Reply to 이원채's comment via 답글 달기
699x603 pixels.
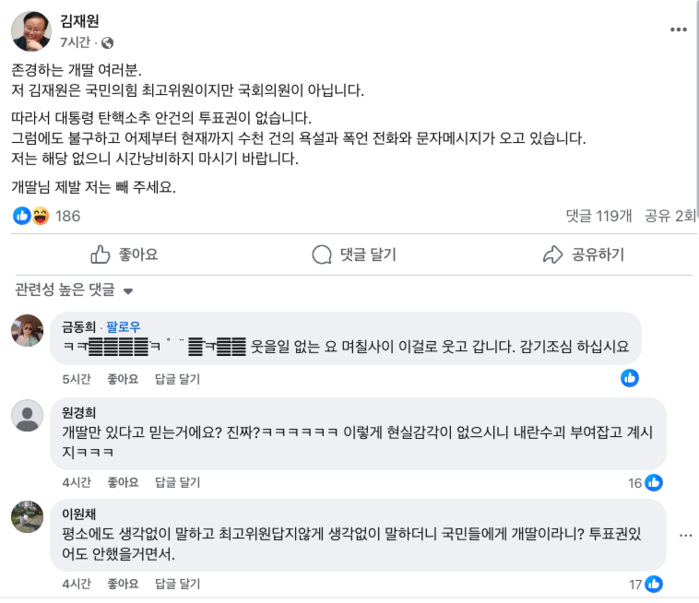click(x=177, y=583)
